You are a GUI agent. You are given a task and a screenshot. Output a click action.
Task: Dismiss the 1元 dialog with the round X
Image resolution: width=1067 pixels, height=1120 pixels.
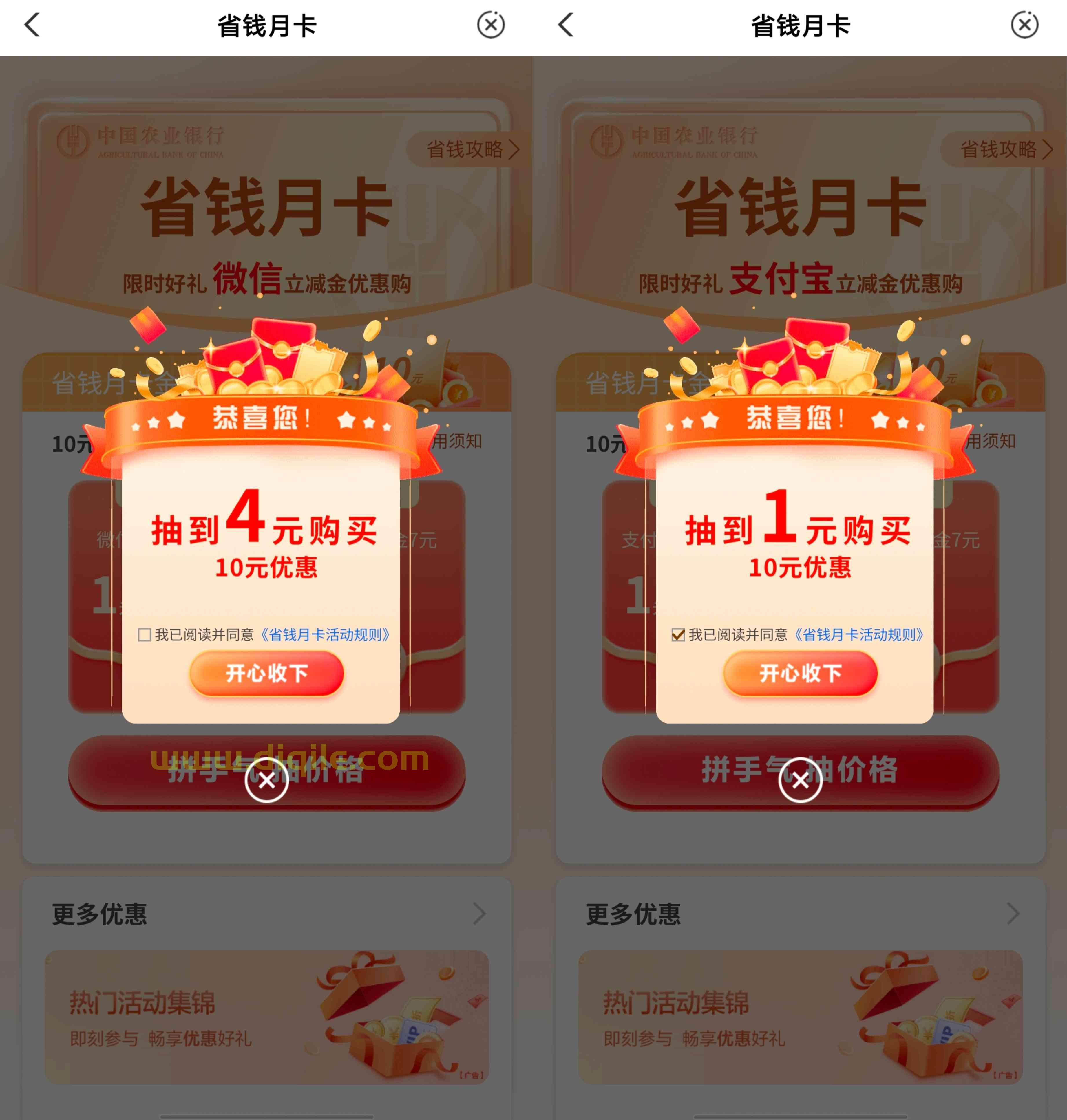click(x=800, y=781)
